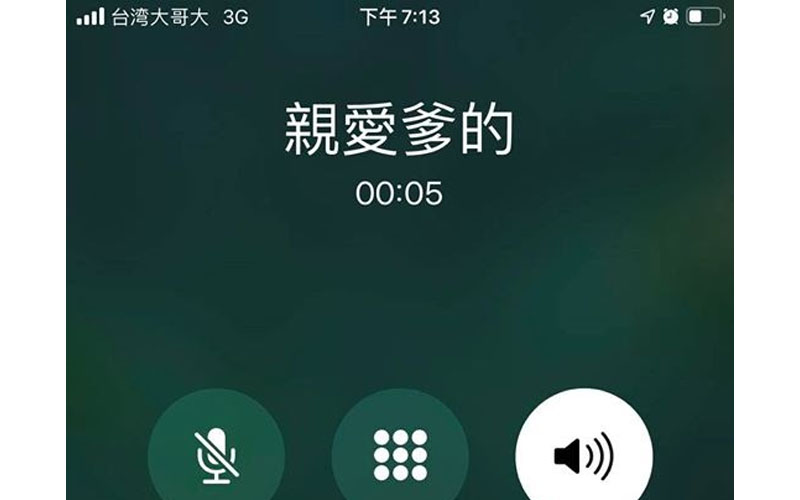
Task: Open the dial keypad
Action: 400,455
